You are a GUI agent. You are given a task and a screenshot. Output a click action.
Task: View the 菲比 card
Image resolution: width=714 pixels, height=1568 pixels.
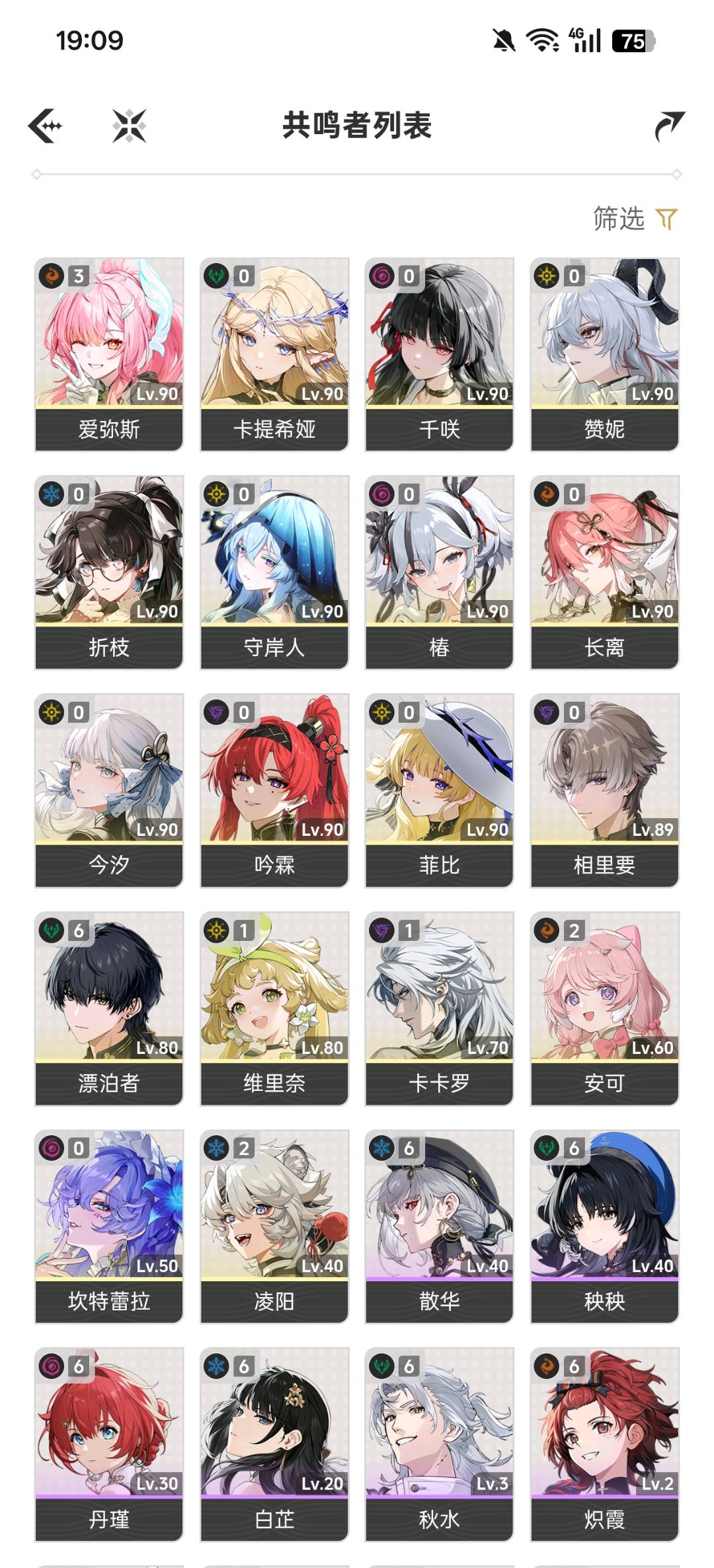point(439,790)
